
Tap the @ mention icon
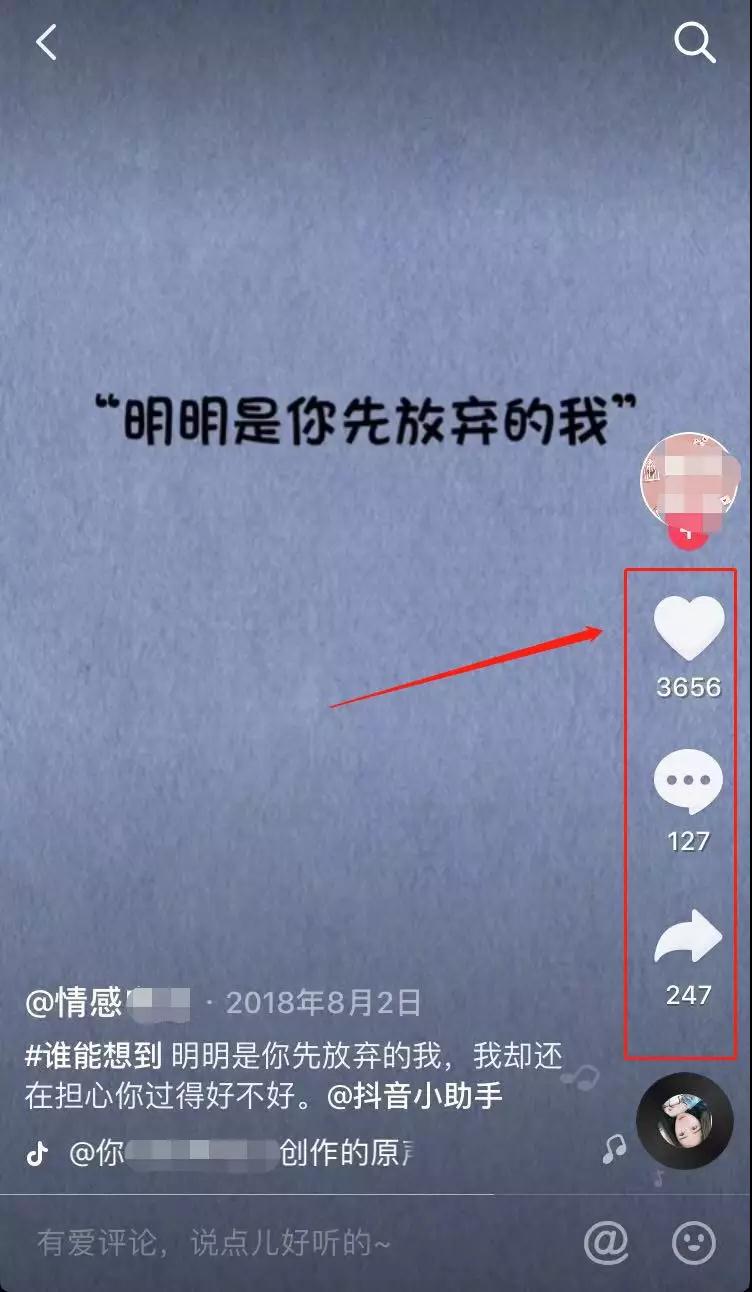pos(606,1243)
